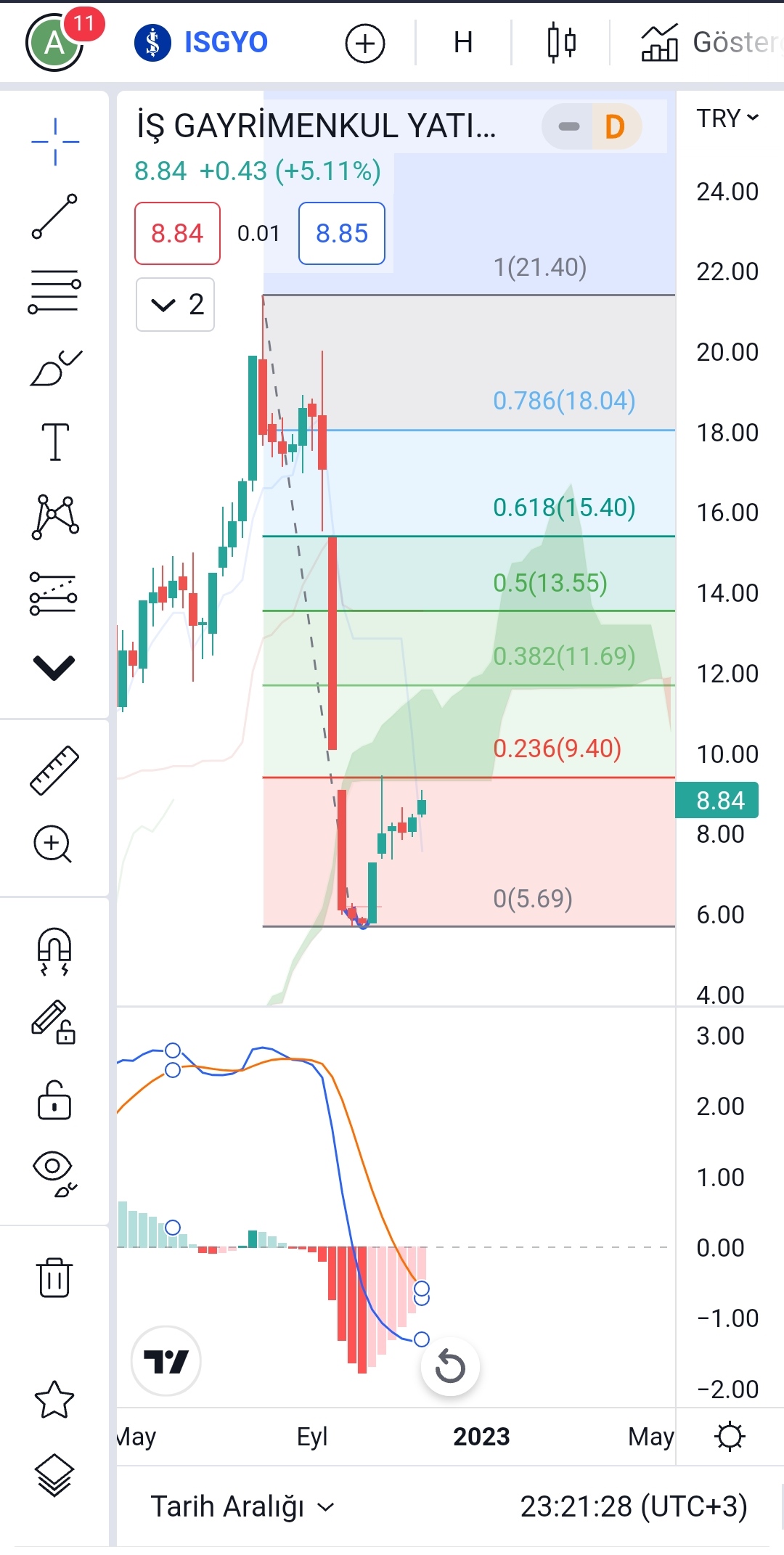Screen dimensions: 784x1555
Task: Activate the zoom in tool
Action: pyautogui.click(x=53, y=844)
